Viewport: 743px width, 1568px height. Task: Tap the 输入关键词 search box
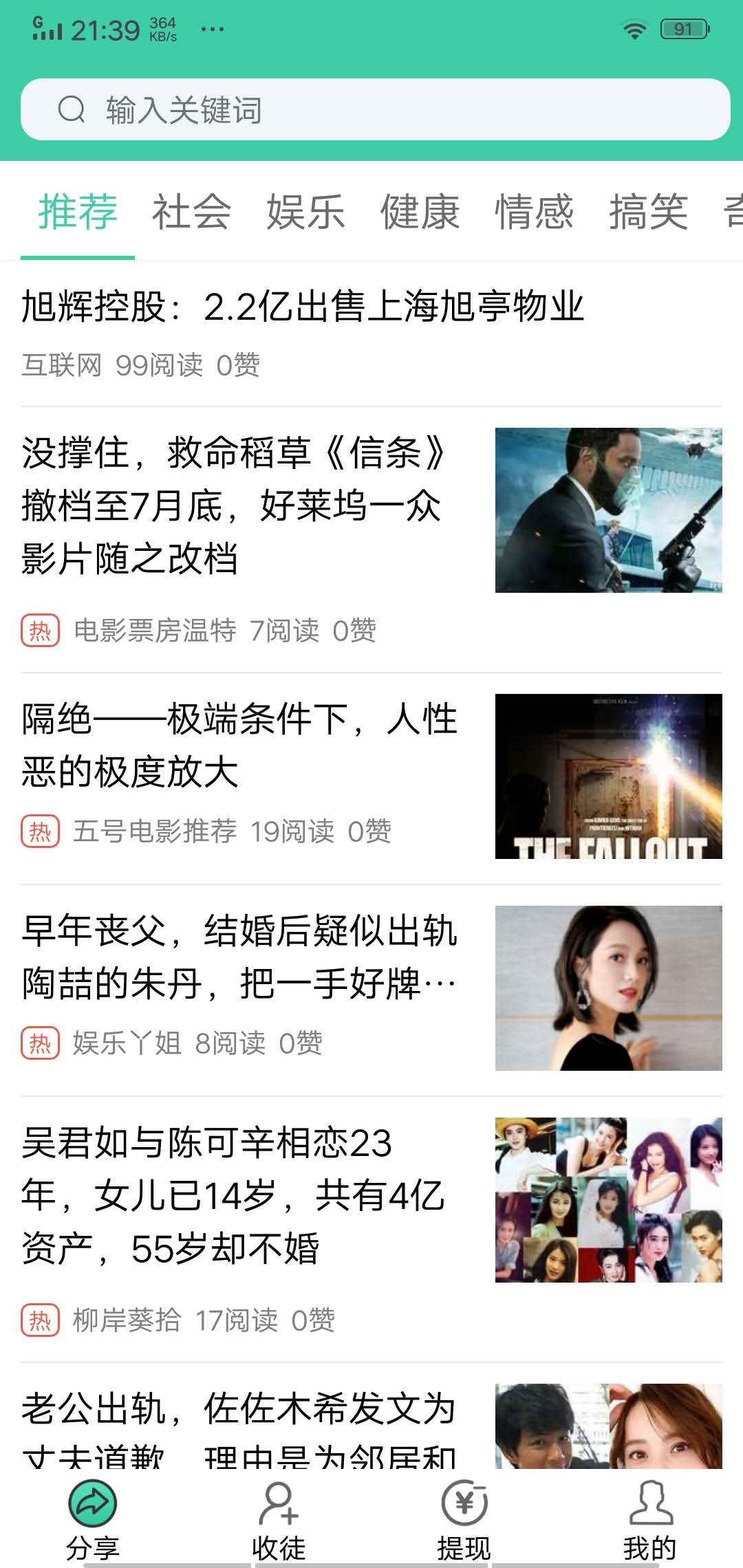[x=375, y=110]
